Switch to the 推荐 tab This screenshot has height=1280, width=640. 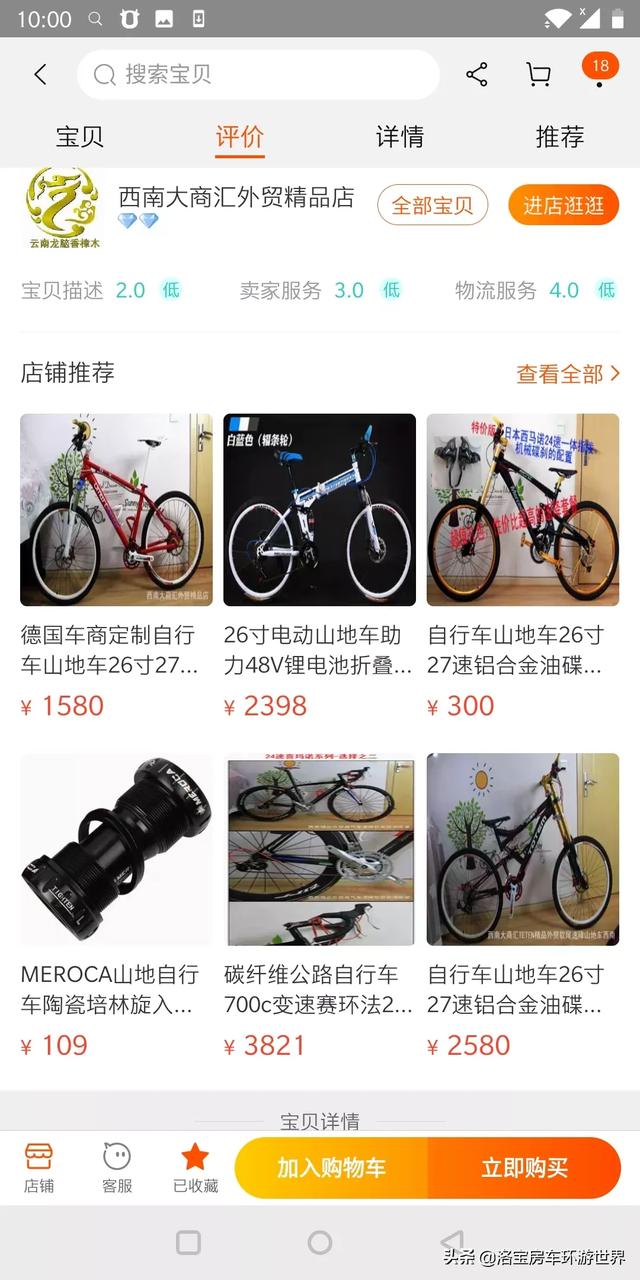[559, 137]
